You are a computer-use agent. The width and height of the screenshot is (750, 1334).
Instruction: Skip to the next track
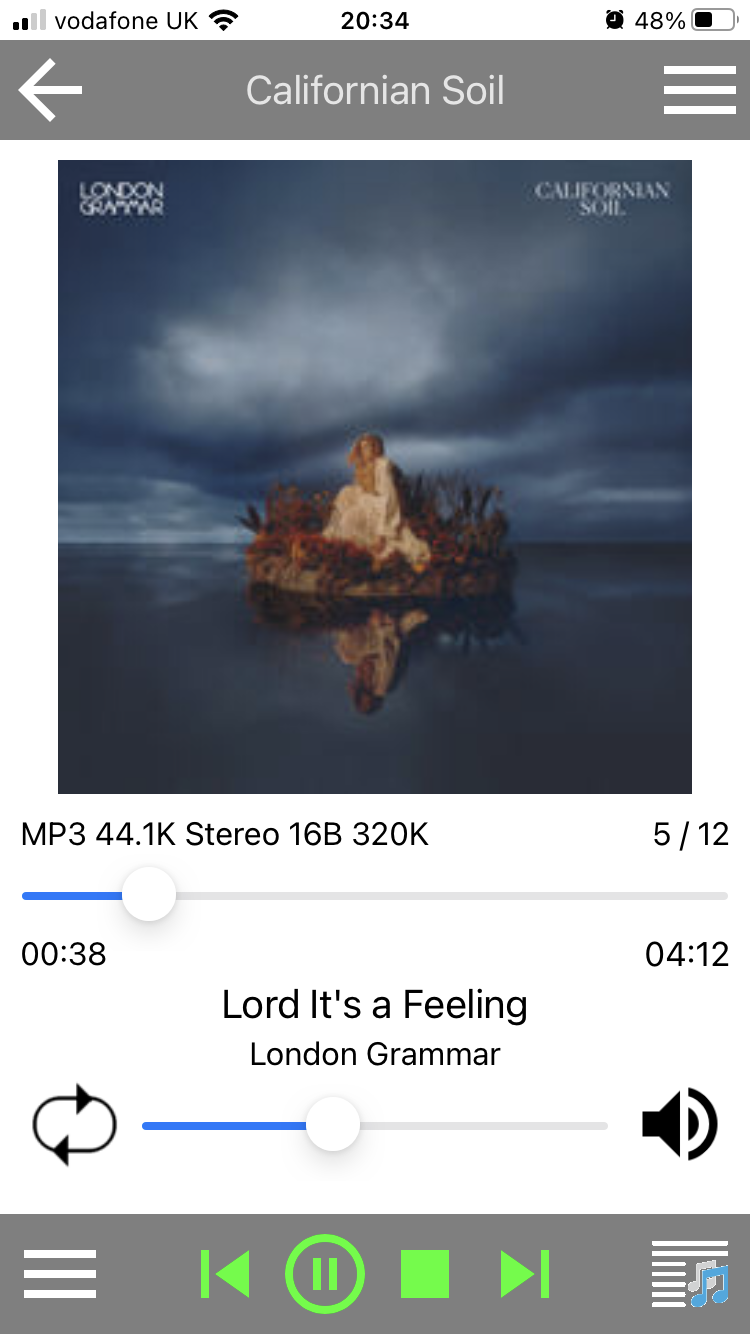click(525, 1274)
